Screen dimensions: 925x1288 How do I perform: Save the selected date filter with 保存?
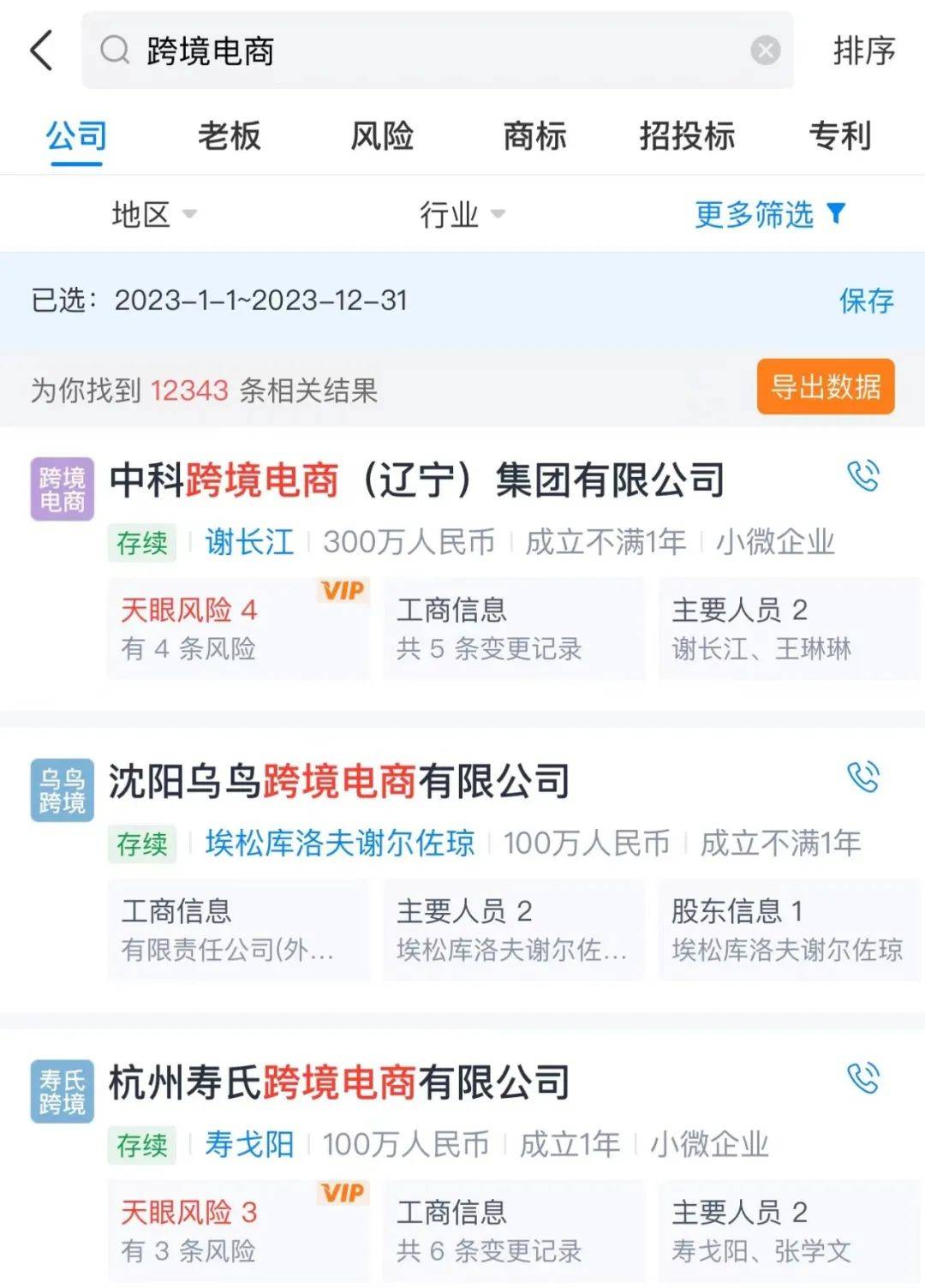[866, 301]
